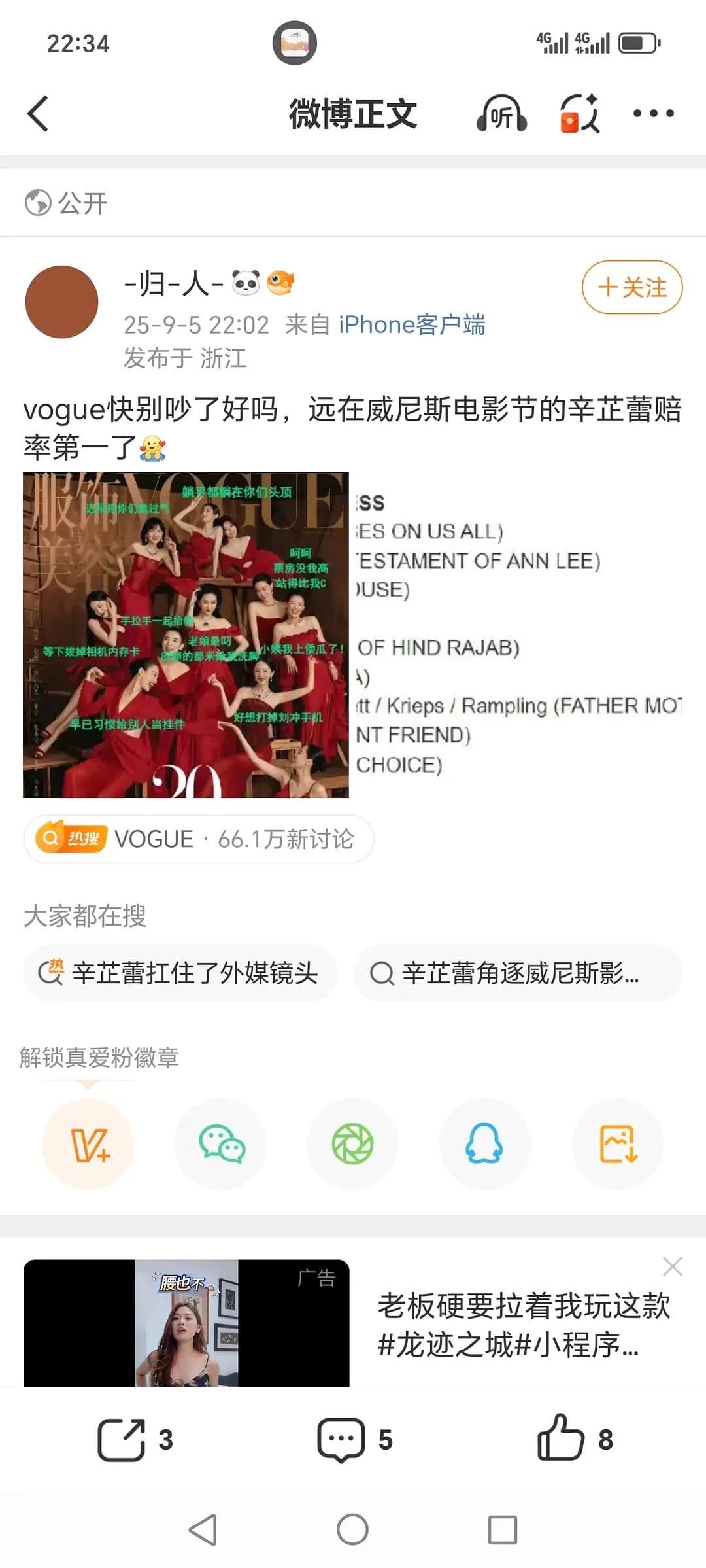Screen dimensions: 706x1568
Task: Save the post as an image
Action: point(617,1144)
